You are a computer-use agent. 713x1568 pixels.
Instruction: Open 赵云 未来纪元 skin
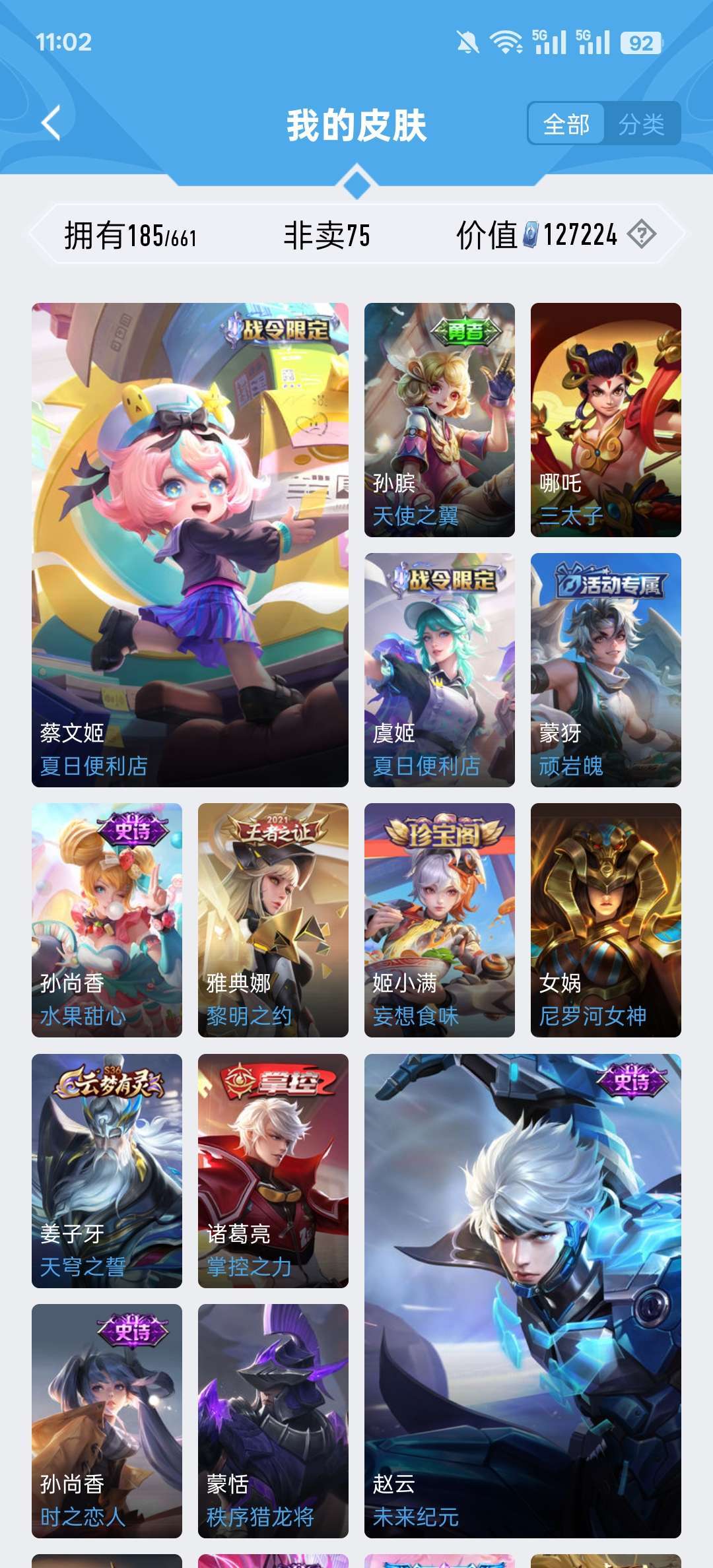pos(523,1296)
